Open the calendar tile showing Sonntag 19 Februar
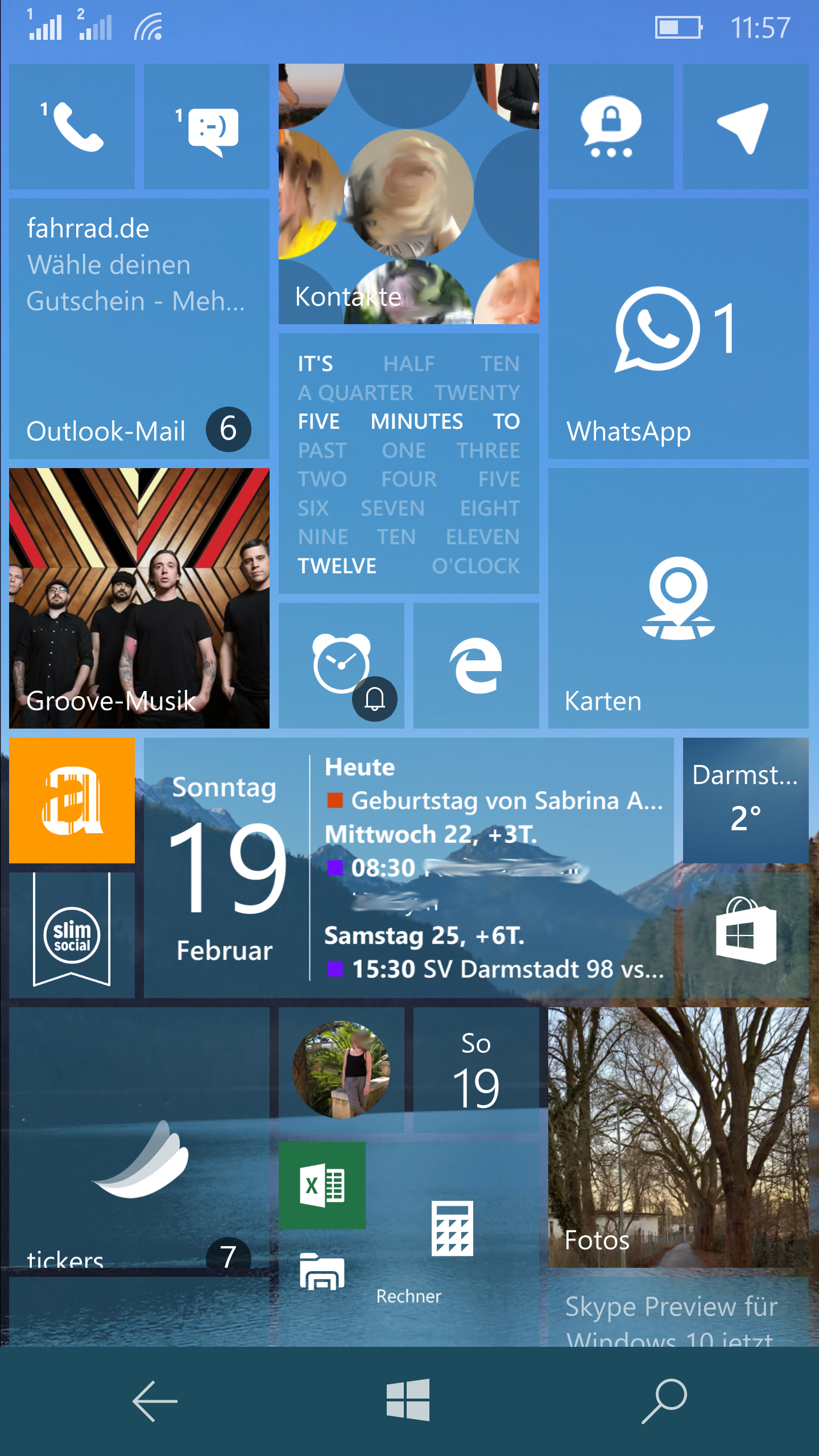Viewport: 819px width, 1456px height. [x=408, y=868]
